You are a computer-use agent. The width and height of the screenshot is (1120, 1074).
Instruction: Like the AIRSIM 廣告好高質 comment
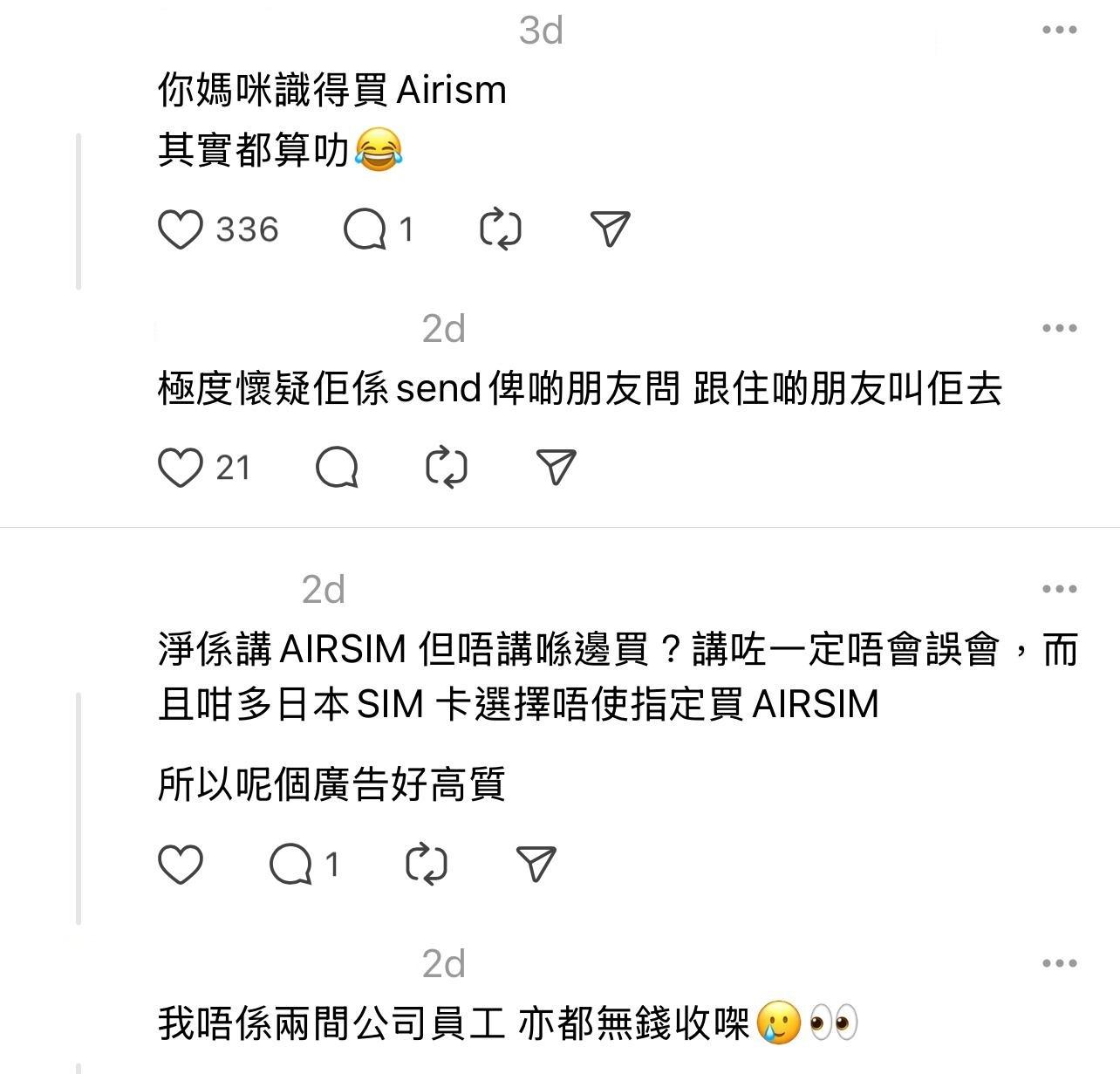coord(181,865)
